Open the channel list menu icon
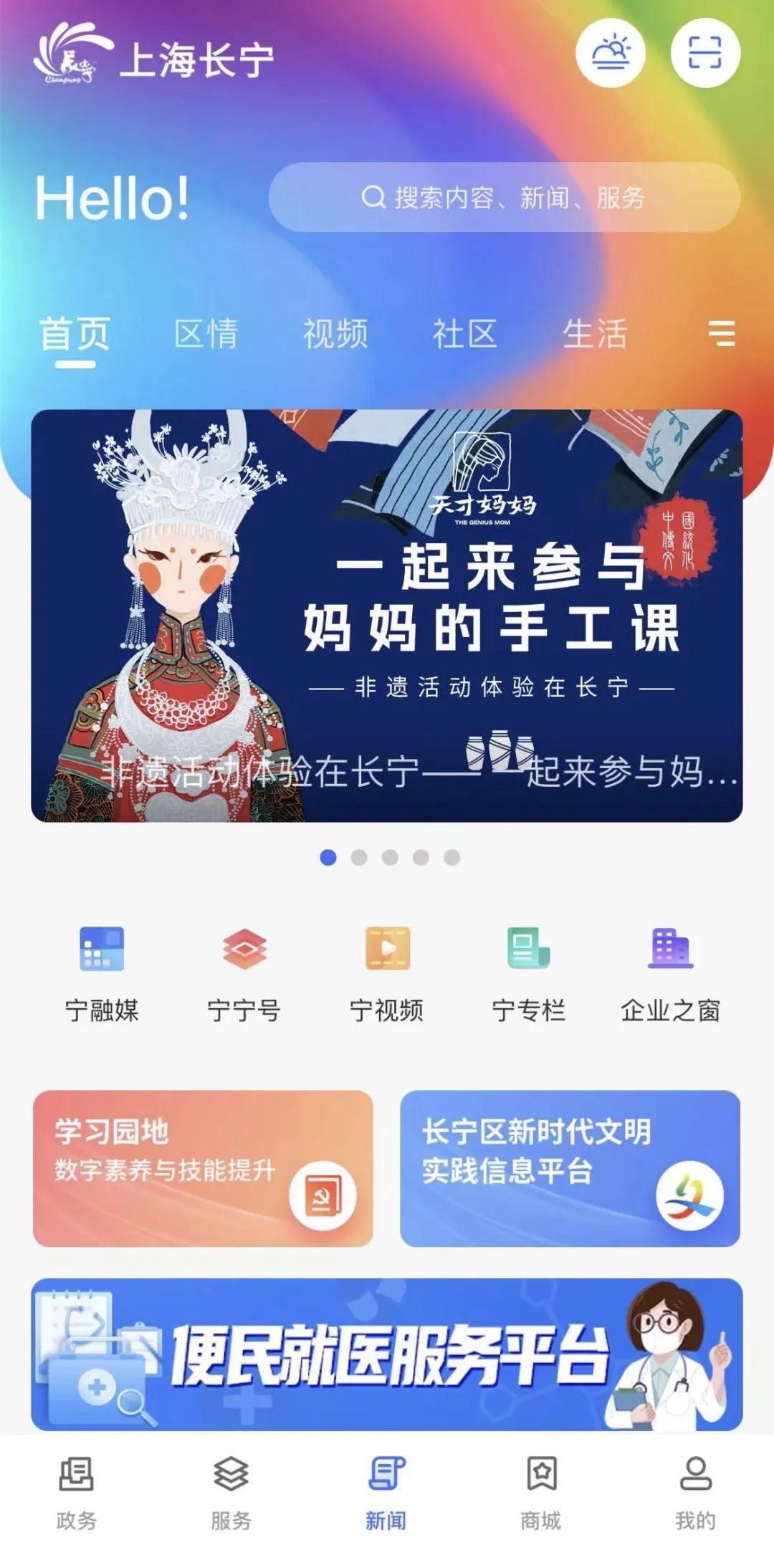 (721, 334)
